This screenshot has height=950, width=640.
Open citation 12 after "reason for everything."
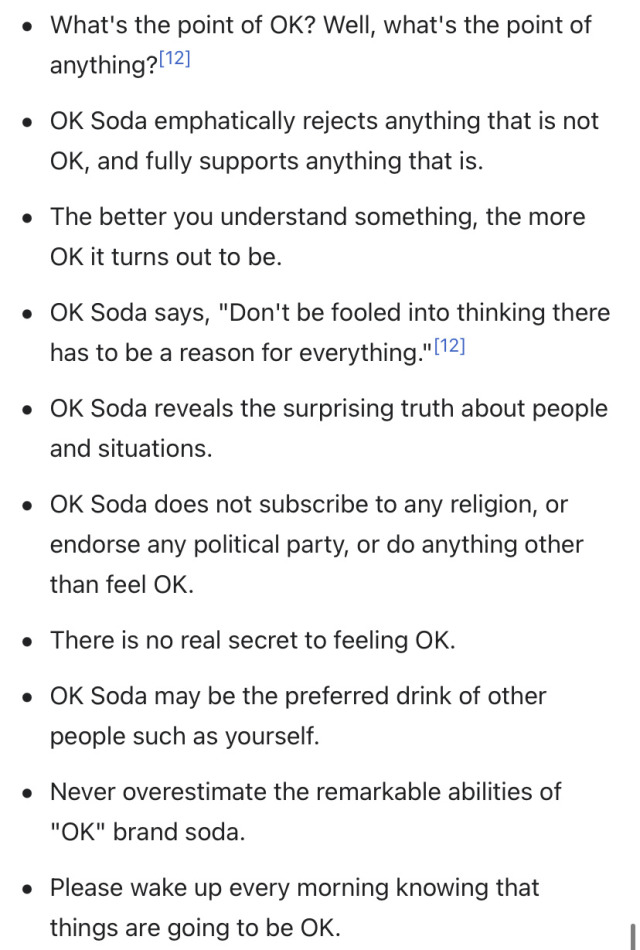click(x=449, y=347)
